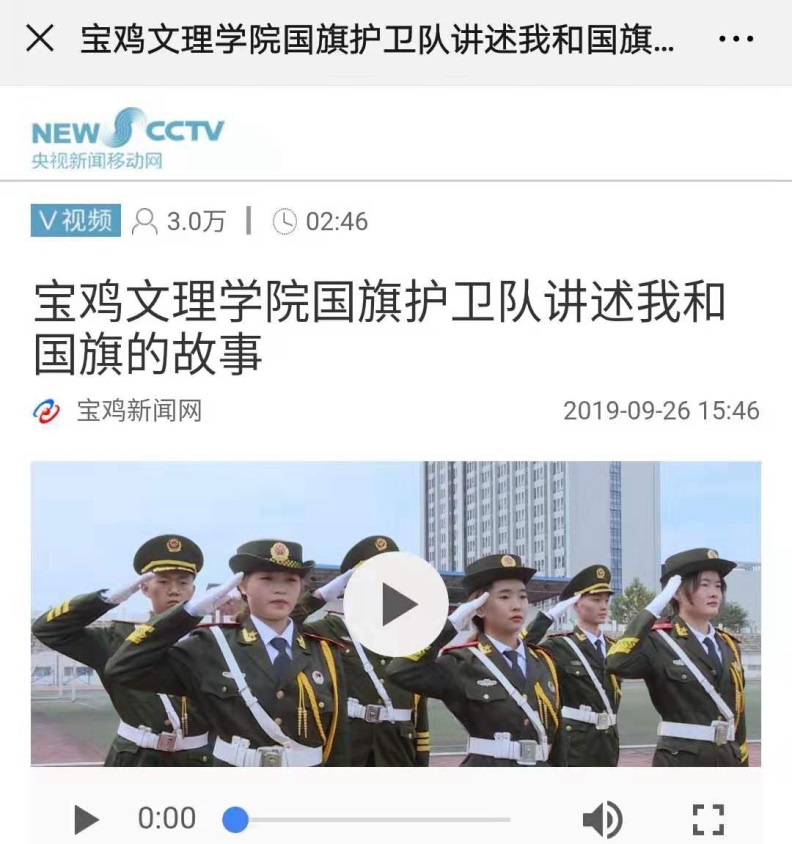The height and width of the screenshot is (844, 792).
Task: Start playback from the bottom play icon
Action: pyautogui.click(x=86, y=820)
